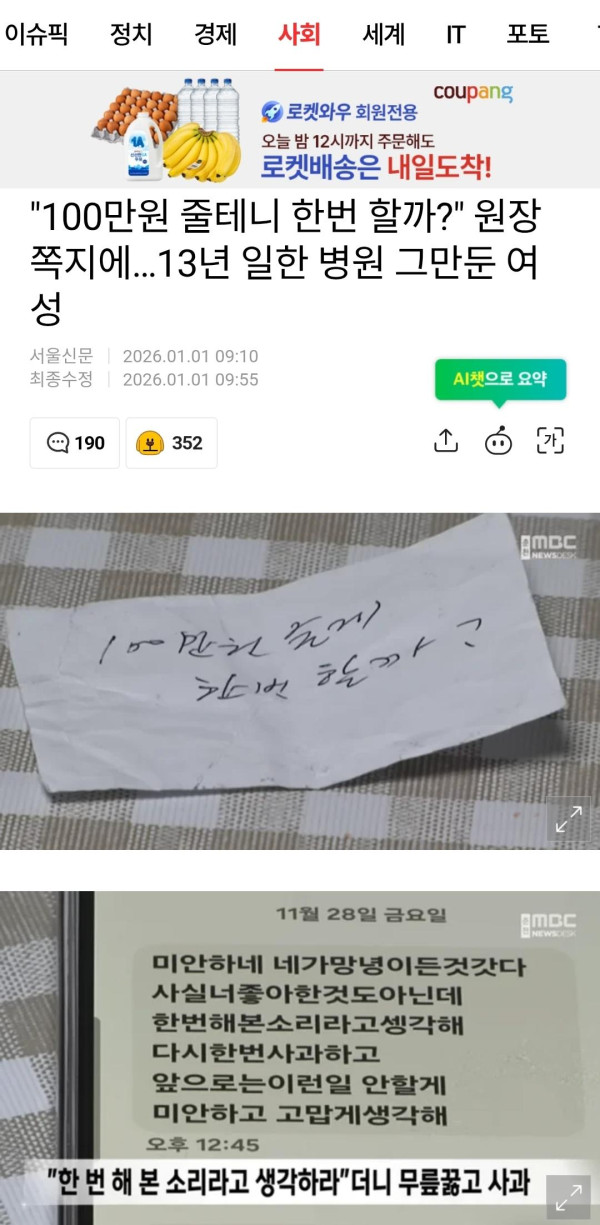The width and height of the screenshot is (600, 1225).
Task: Enlarge the text message screenshot image
Action: 567,1195
